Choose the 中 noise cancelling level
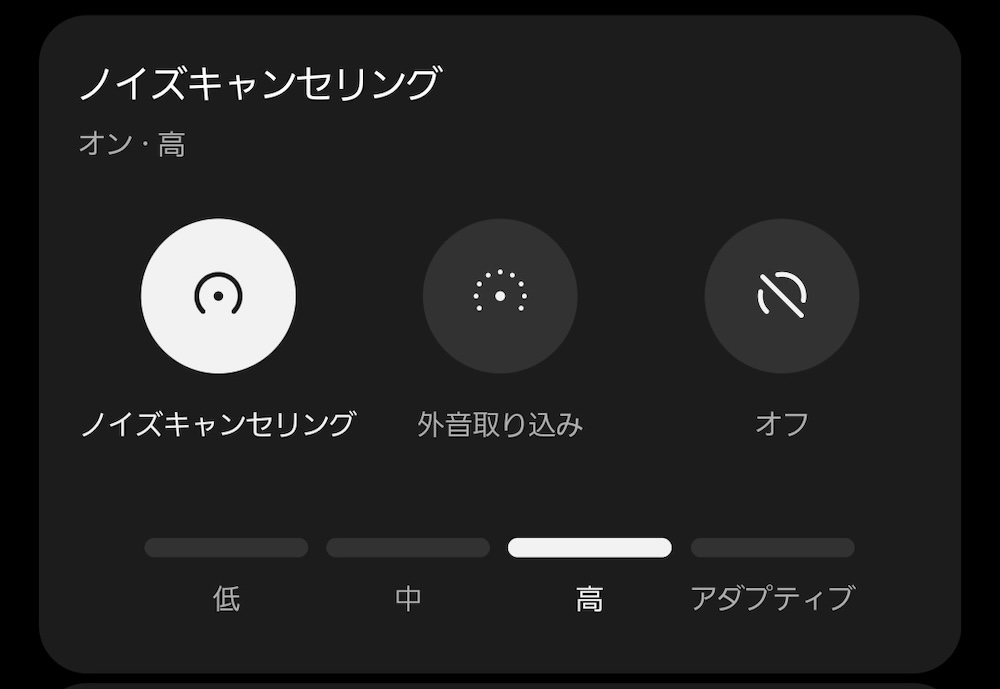 (408, 548)
